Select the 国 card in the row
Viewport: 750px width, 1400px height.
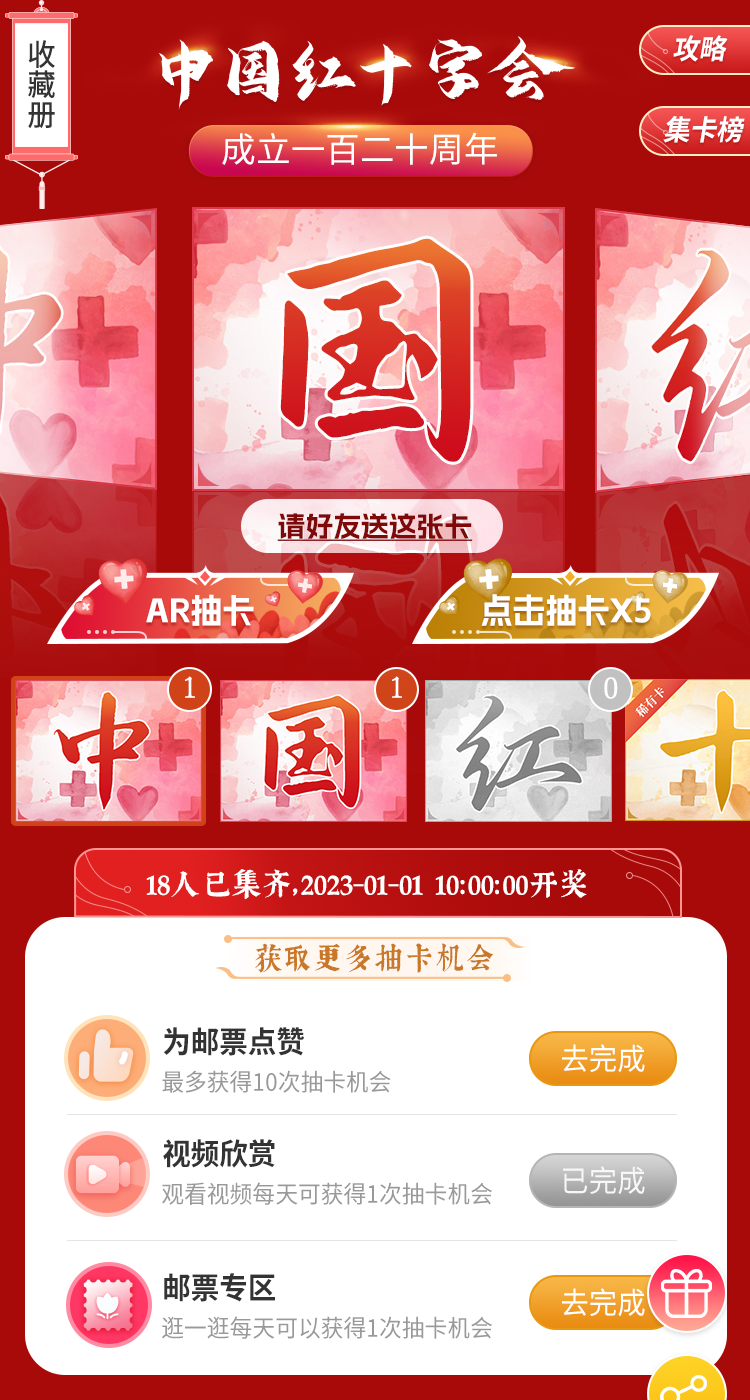pyautogui.click(x=313, y=751)
